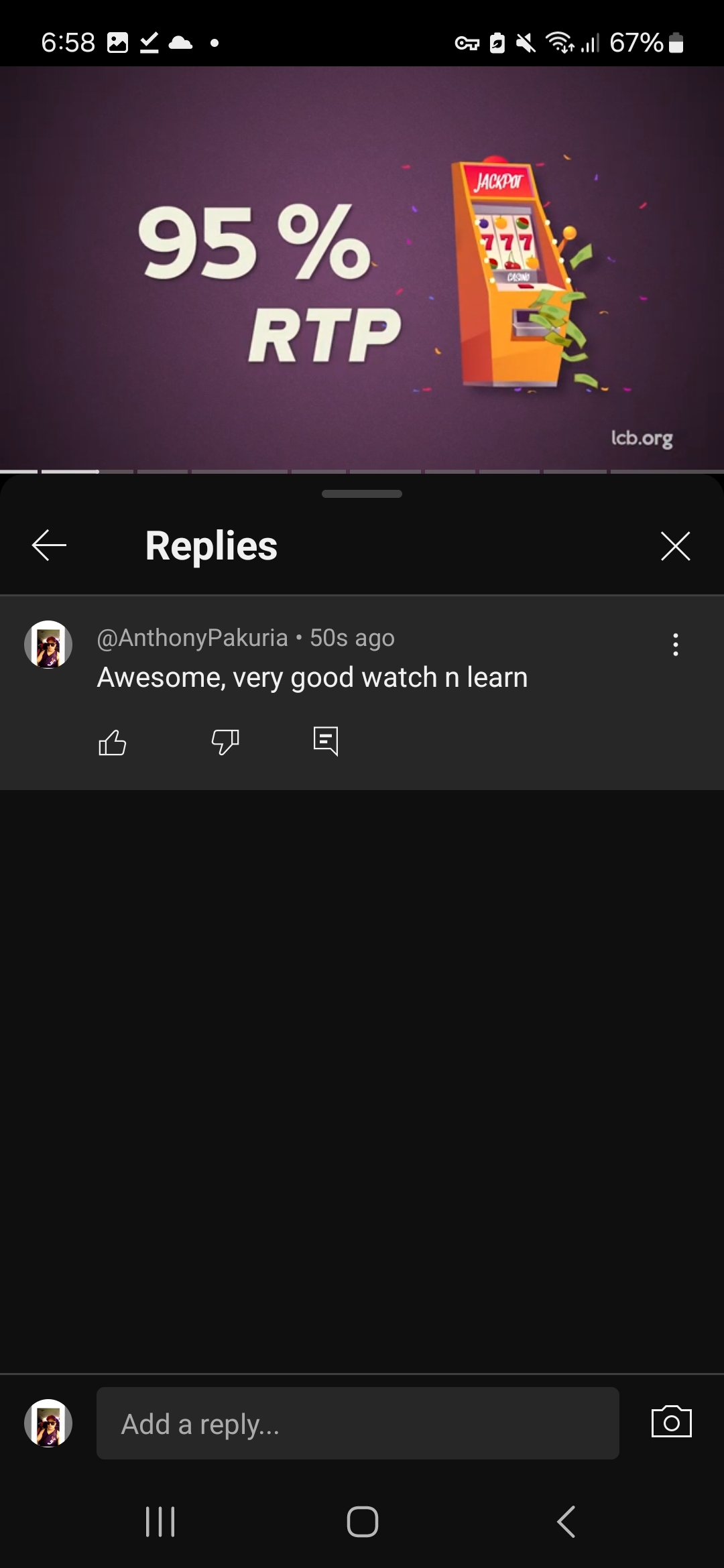Tap the 95% RTP video player

click(362, 268)
